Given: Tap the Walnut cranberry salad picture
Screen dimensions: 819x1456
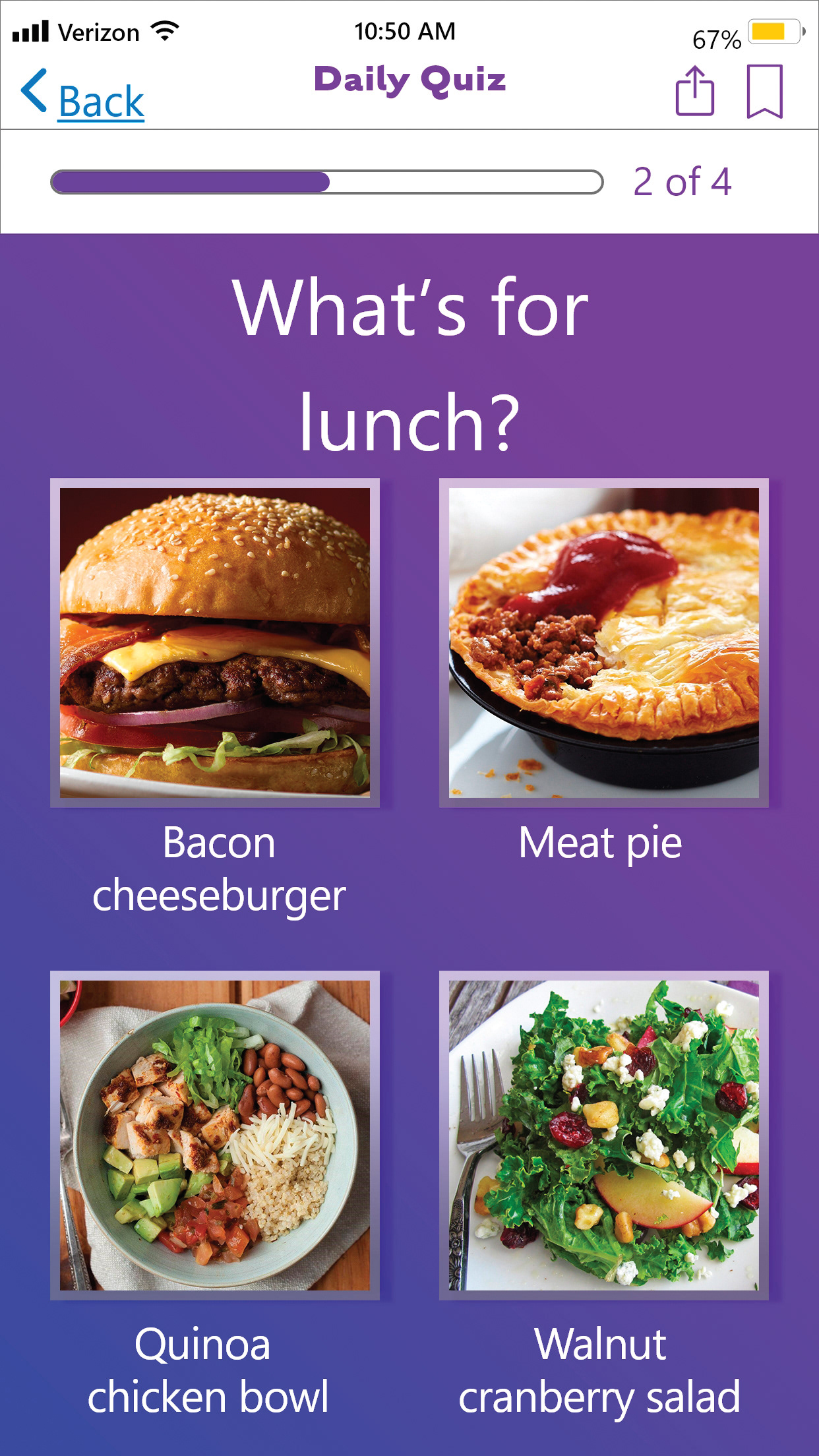Looking at the screenshot, I should coord(604,1135).
